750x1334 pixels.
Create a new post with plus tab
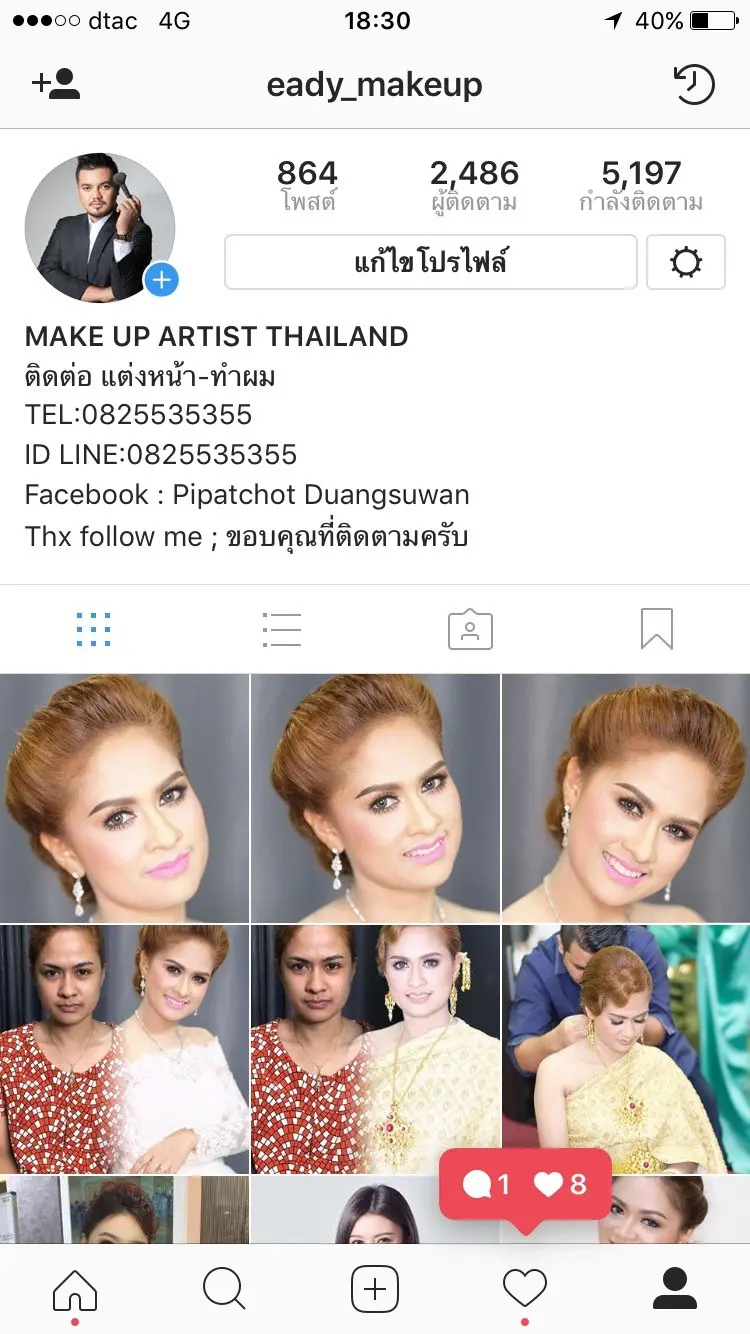click(375, 1288)
